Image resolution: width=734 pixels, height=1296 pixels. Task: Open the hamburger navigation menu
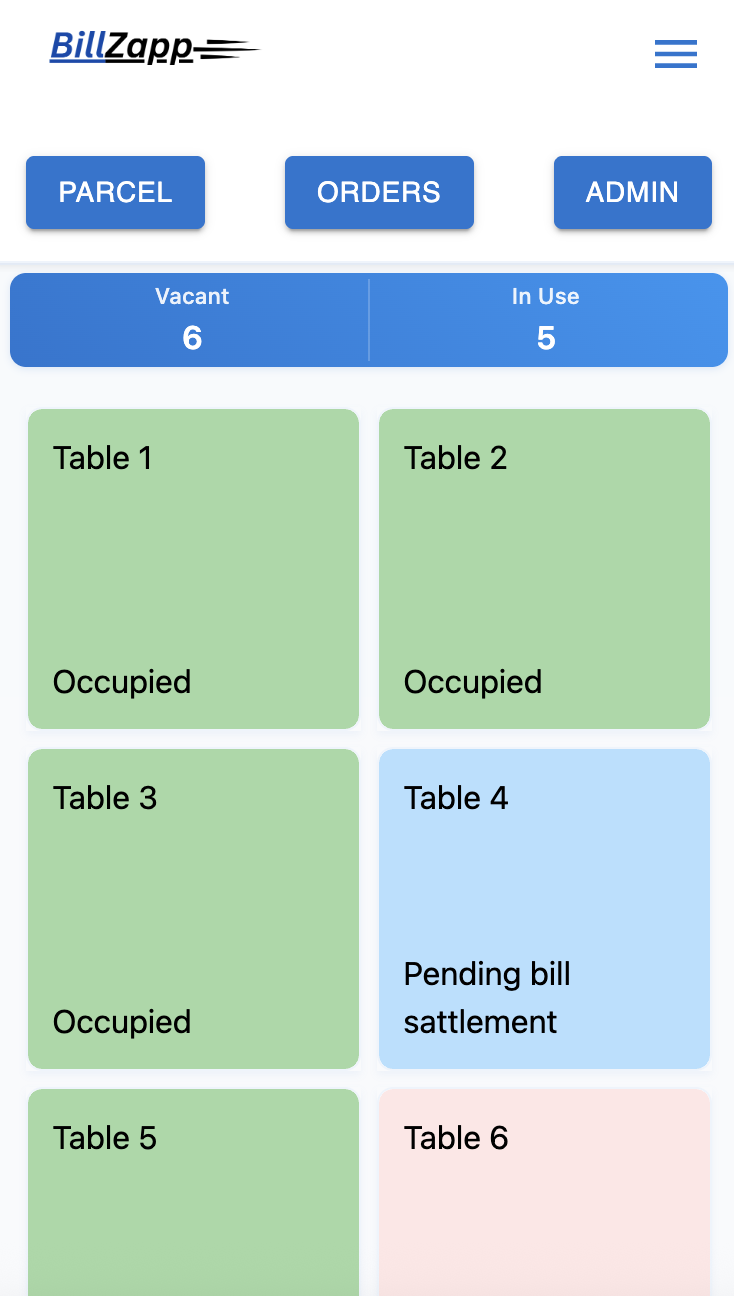[x=676, y=54]
